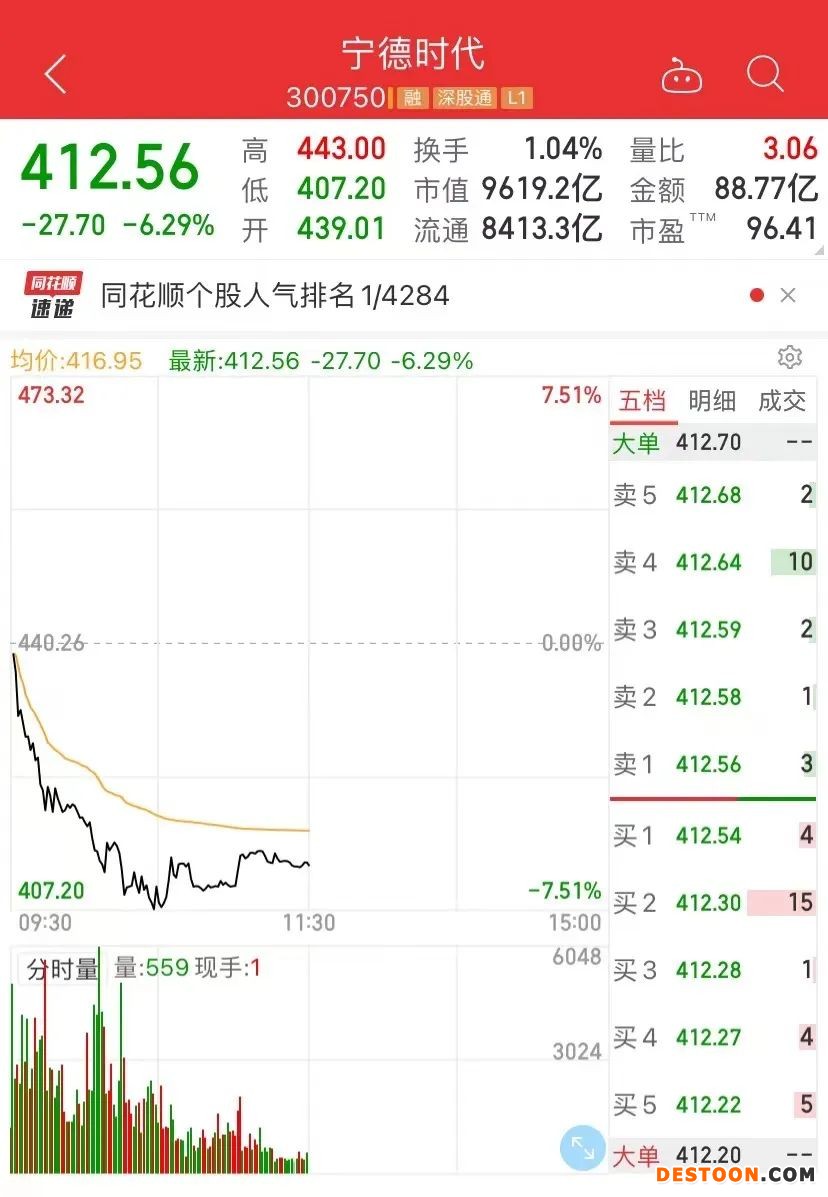The width and height of the screenshot is (828, 1197).
Task: Switch to the 成交 tab
Action: [782, 401]
